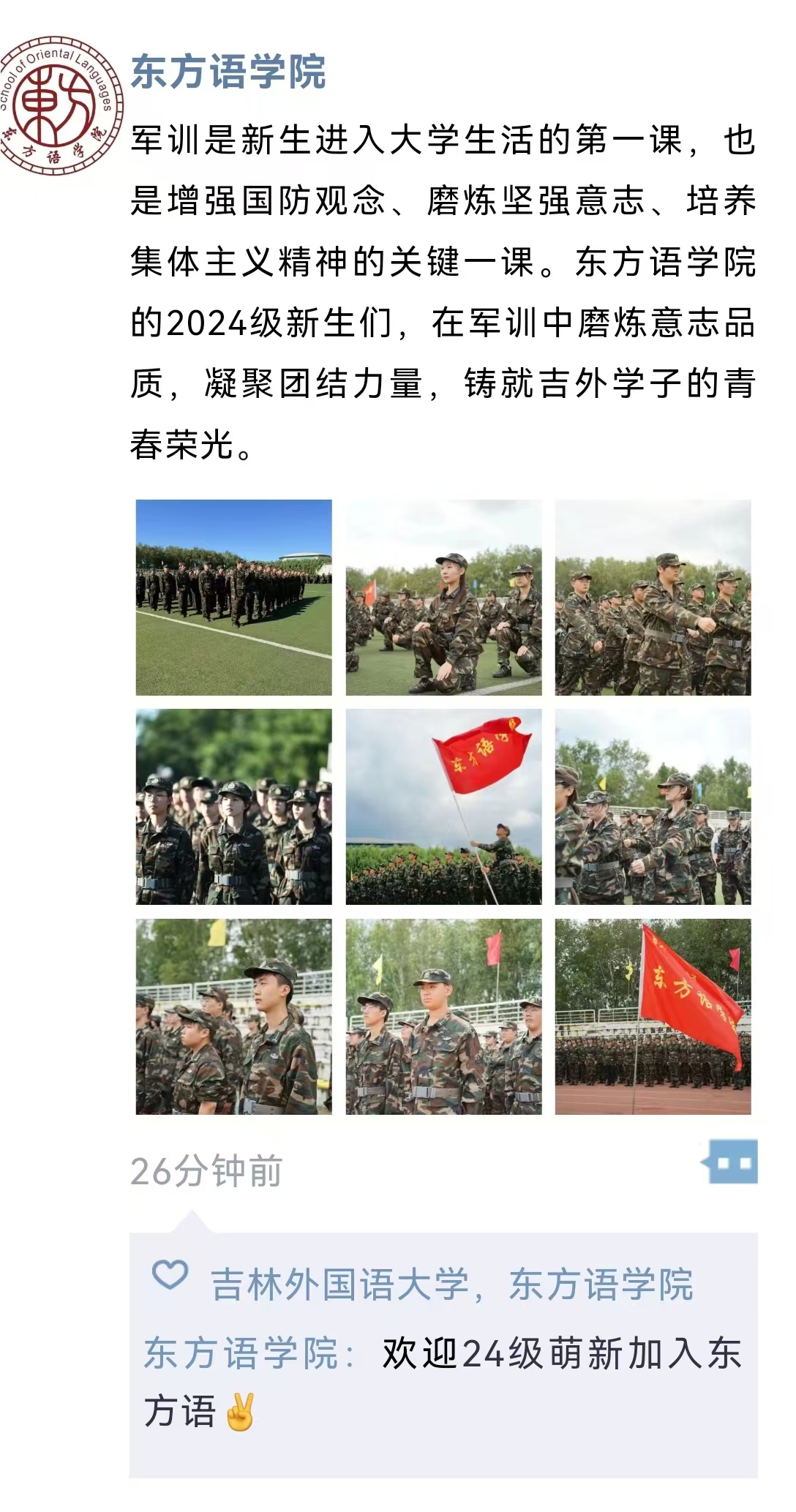This screenshot has height=1512, width=796.
Task: View photo of male cadet in profile
Action: click(x=234, y=1017)
